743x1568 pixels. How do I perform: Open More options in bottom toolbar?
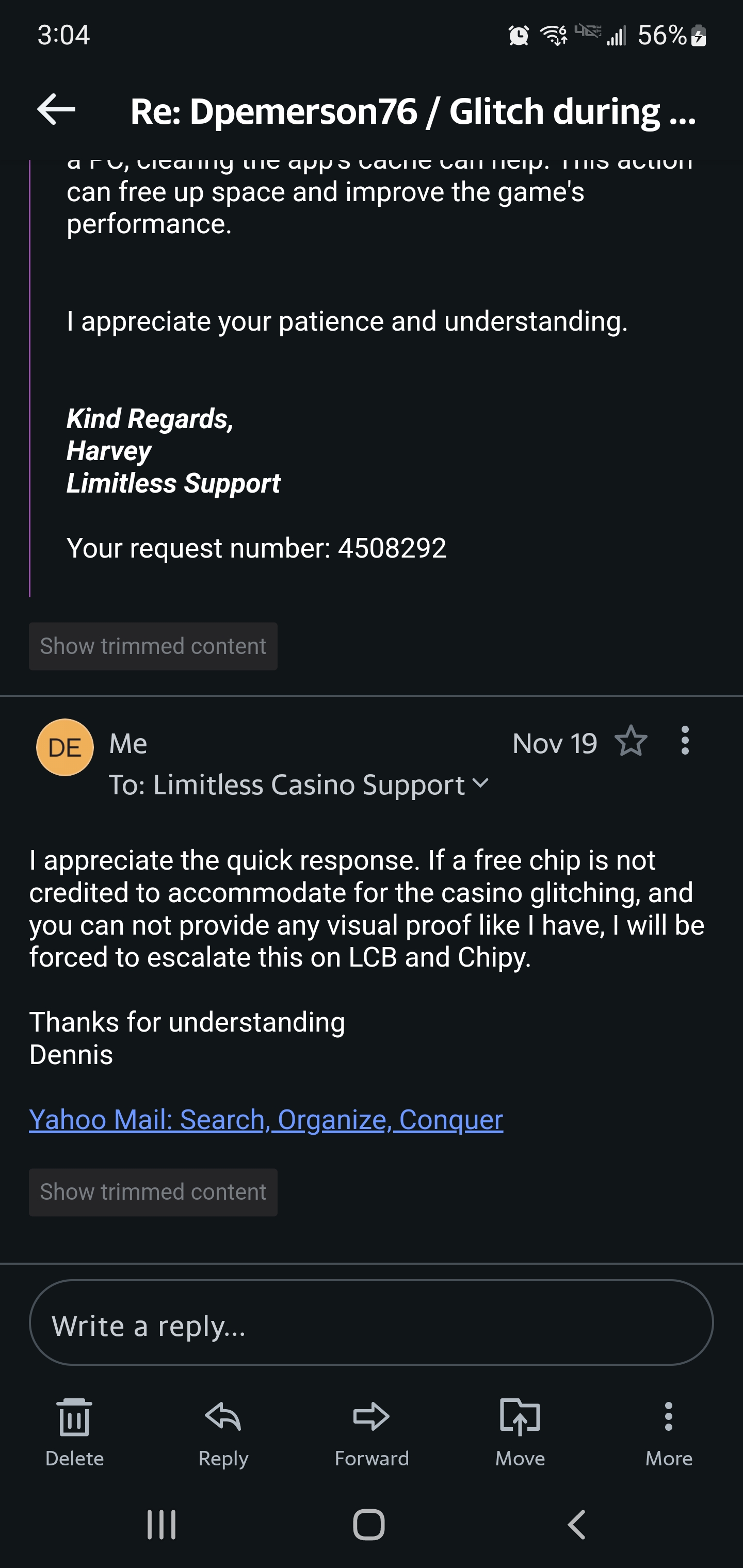669,1432
